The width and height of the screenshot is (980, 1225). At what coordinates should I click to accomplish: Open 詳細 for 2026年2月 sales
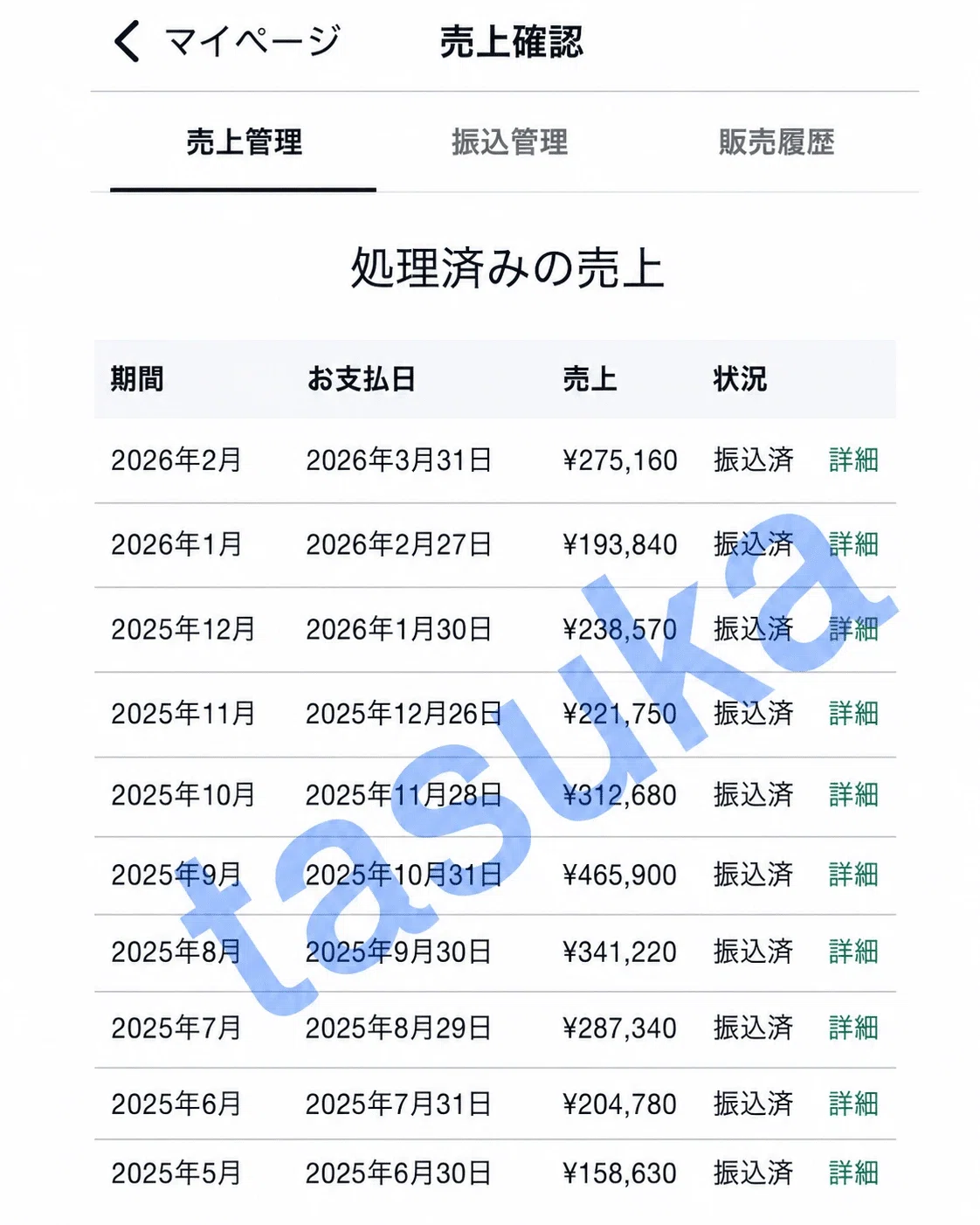tap(853, 460)
